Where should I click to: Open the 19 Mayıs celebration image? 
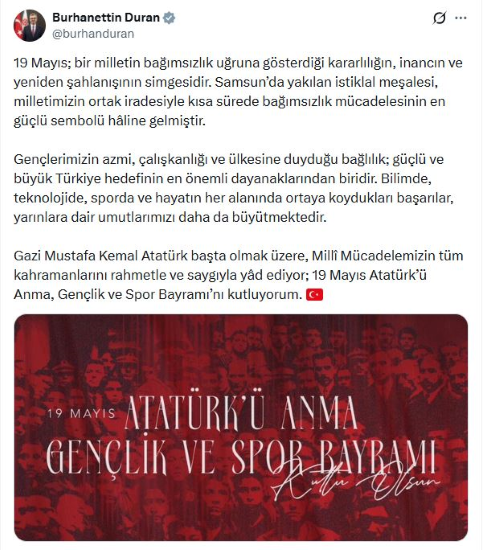pyautogui.click(x=241, y=427)
